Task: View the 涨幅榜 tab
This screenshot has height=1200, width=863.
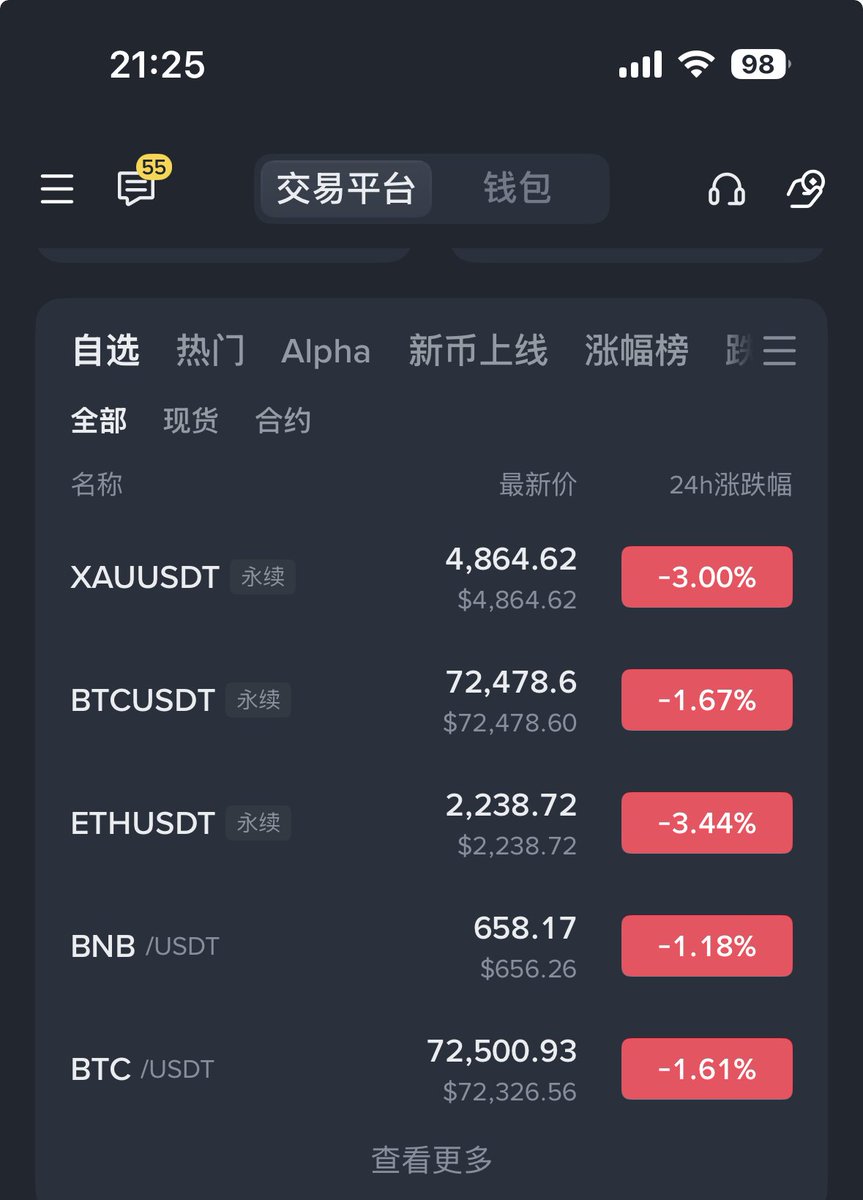Action: point(636,351)
